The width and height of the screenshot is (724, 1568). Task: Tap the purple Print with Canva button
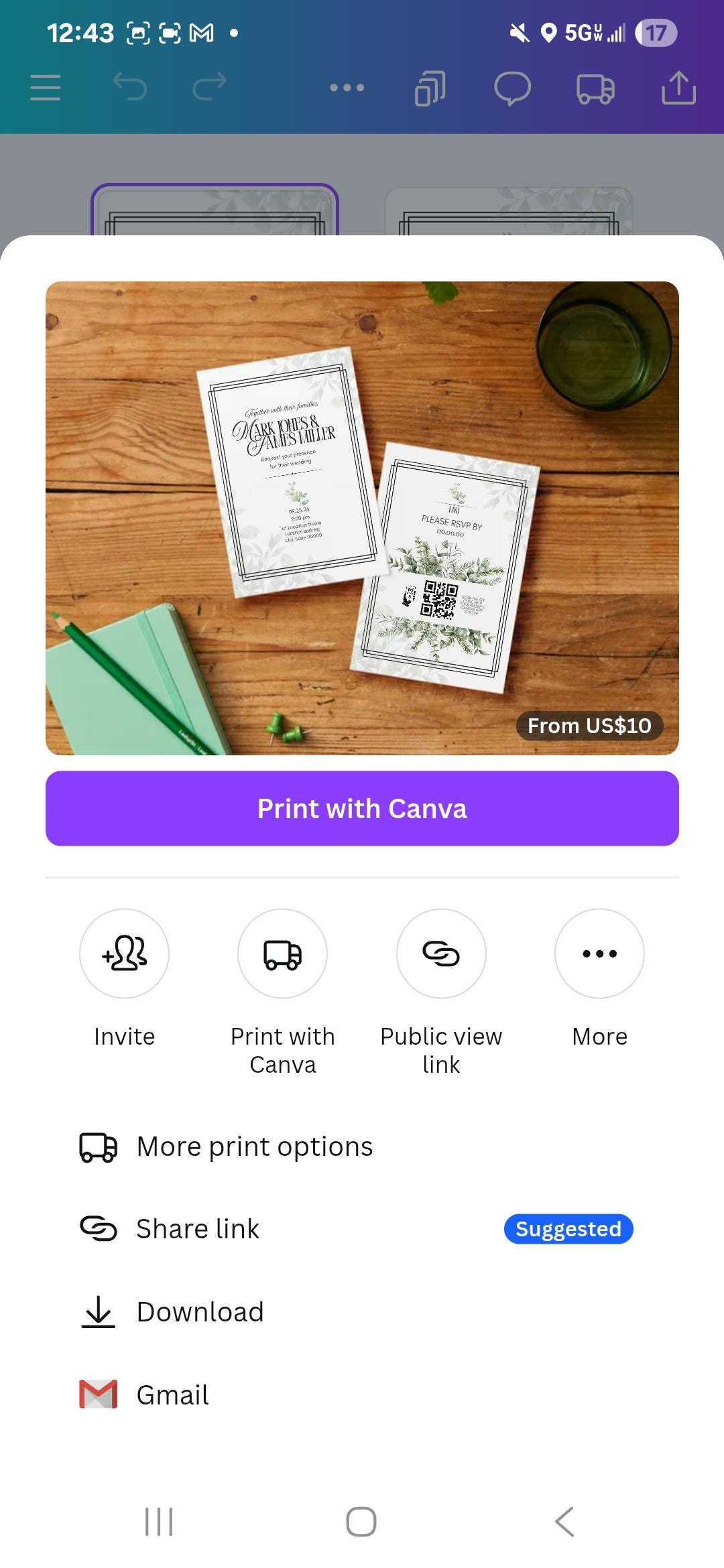[362, 808]
